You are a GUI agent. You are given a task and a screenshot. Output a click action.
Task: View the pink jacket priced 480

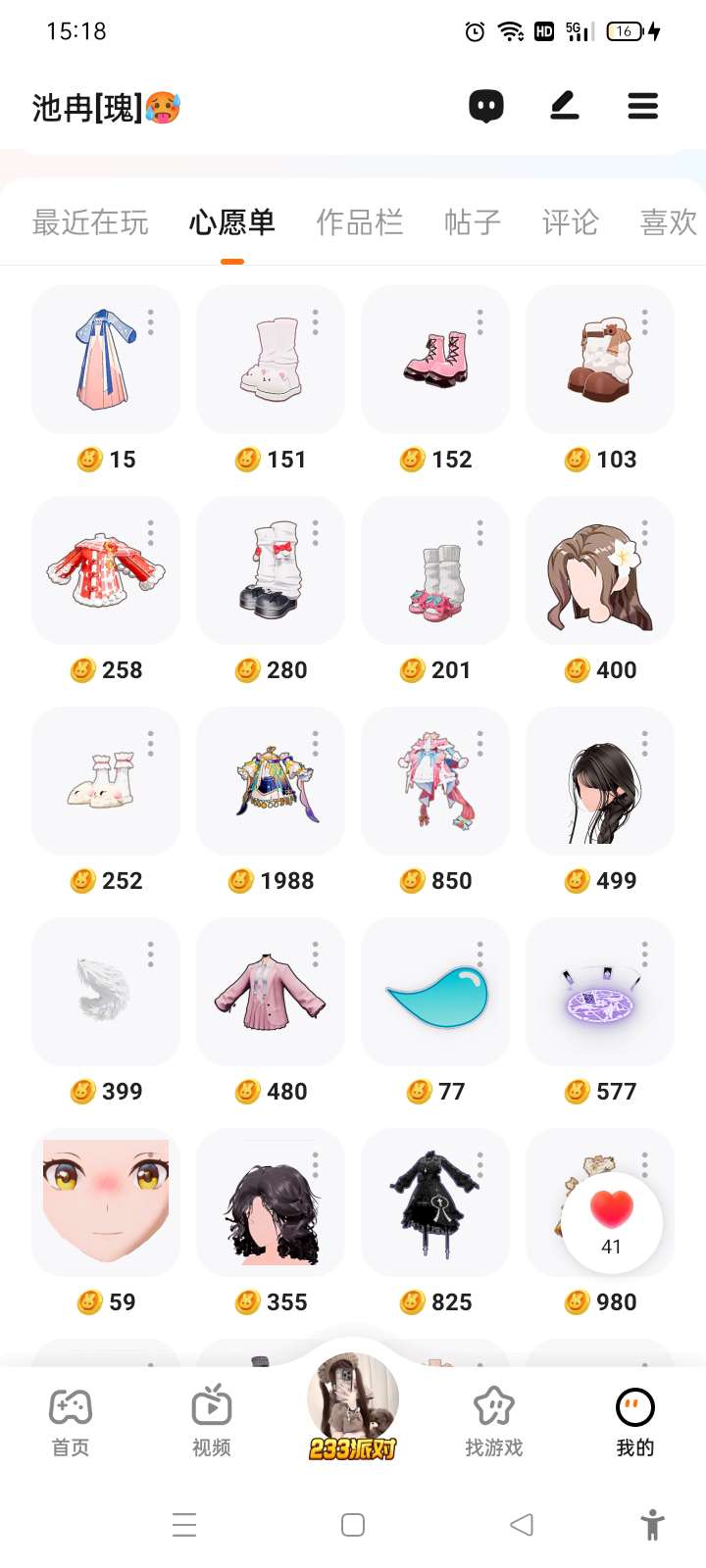(270, 992)
